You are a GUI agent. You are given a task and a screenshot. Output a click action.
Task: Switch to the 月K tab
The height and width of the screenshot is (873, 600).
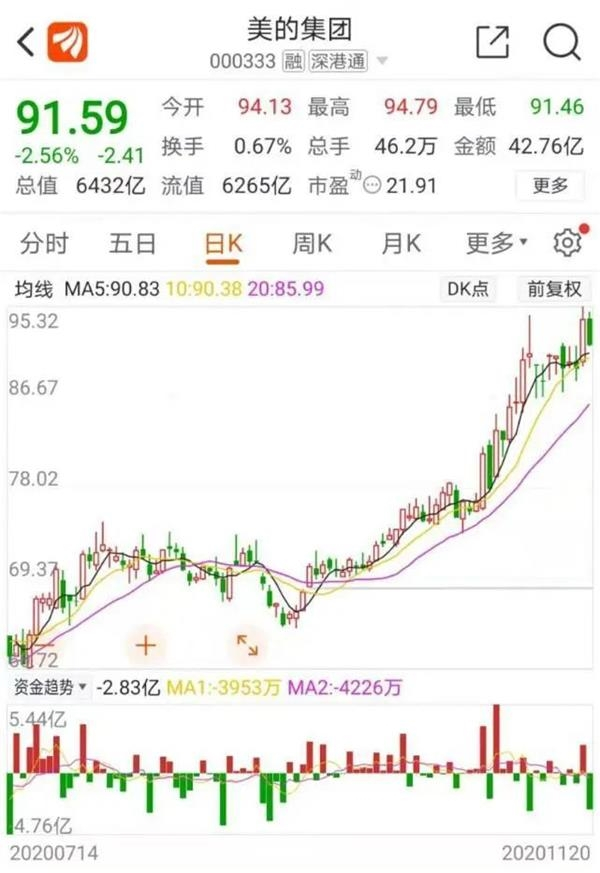(x=401, y=243)
